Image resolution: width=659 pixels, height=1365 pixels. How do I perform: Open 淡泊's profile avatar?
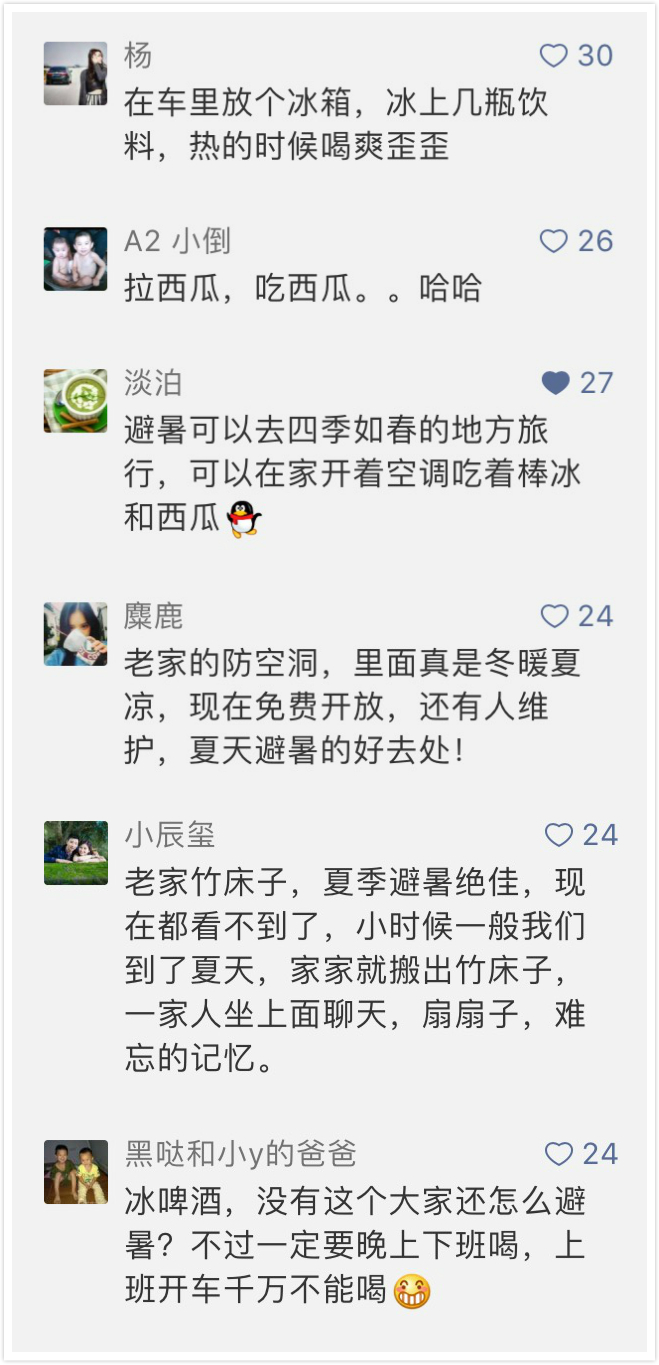(75, 401)
